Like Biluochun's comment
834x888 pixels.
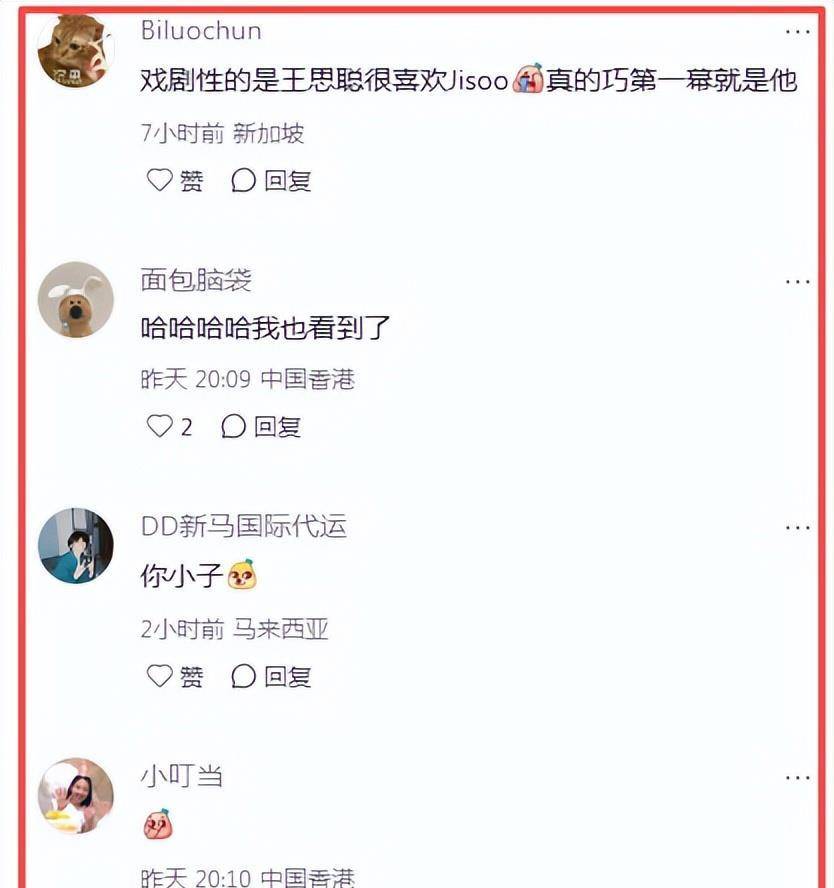point(174,180)
